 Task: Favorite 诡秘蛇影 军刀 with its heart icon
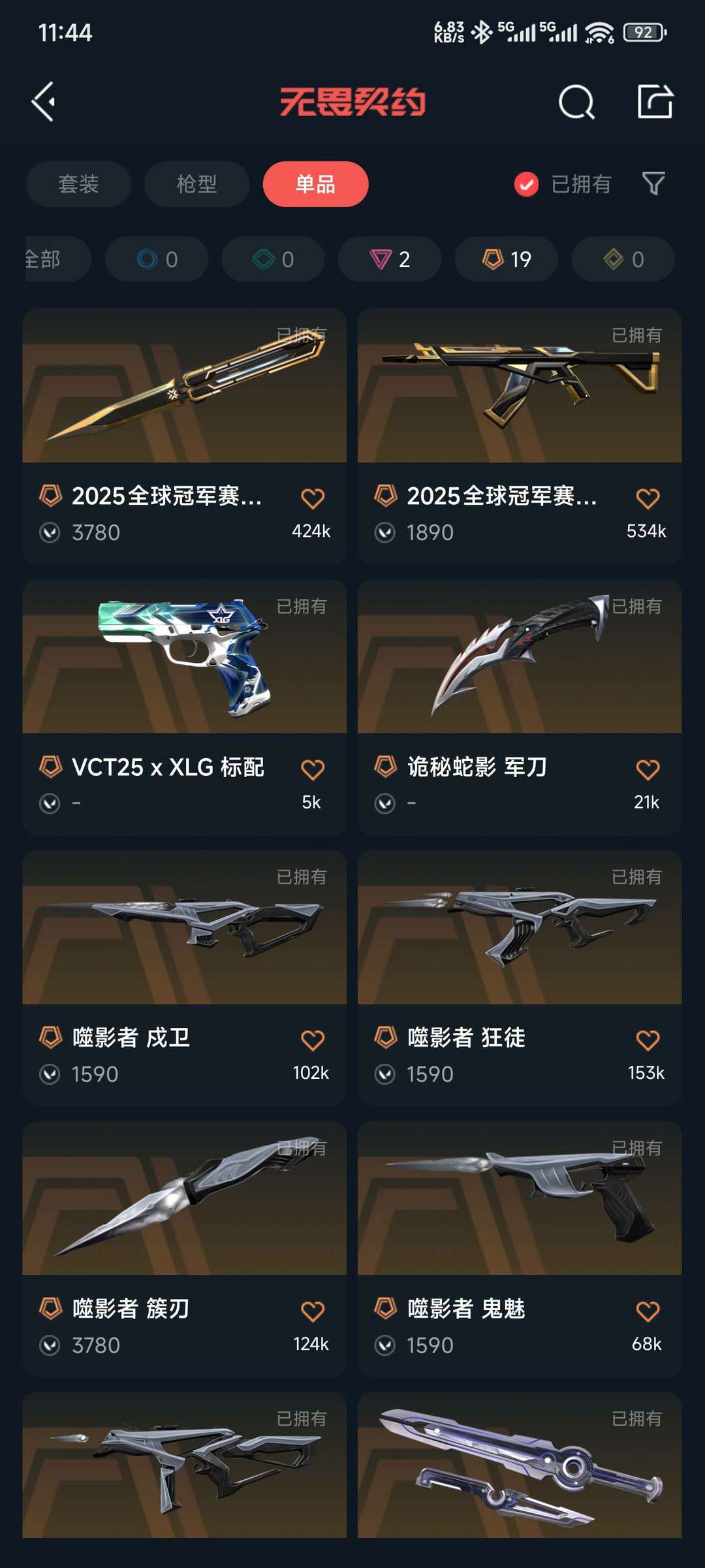coord(647,770)
